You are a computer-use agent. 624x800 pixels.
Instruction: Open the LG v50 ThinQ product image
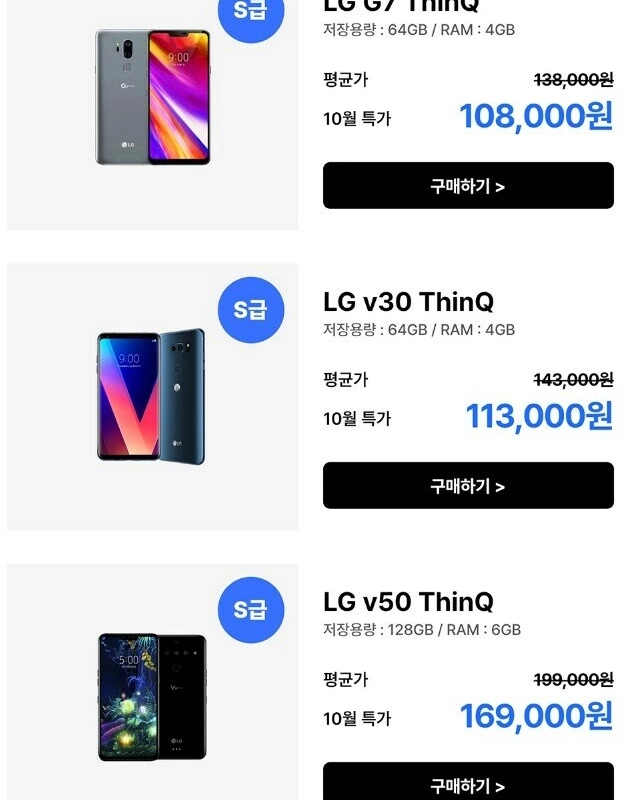152,696
